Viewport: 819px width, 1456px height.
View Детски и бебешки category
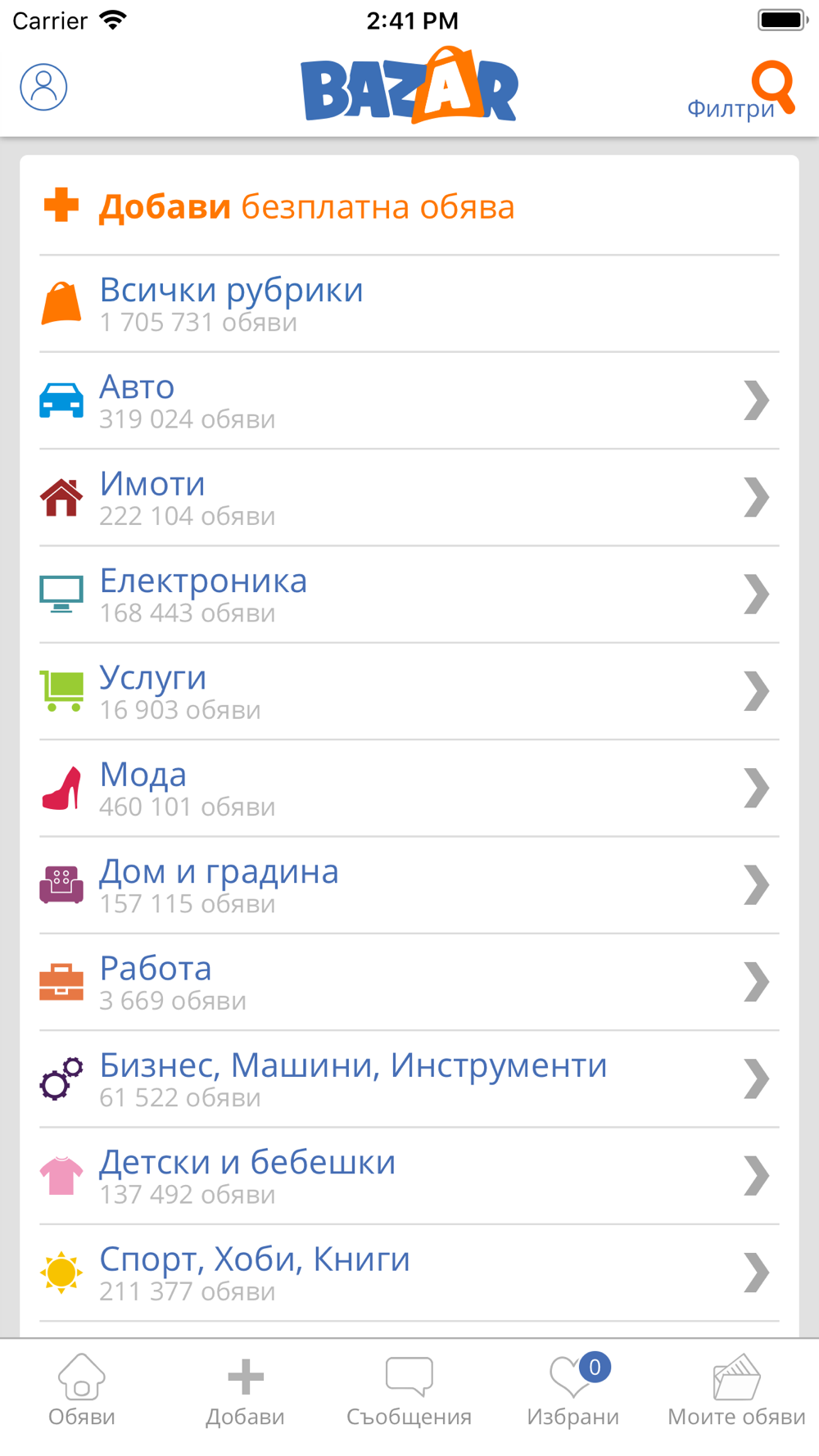click(x=409, y=1177)
